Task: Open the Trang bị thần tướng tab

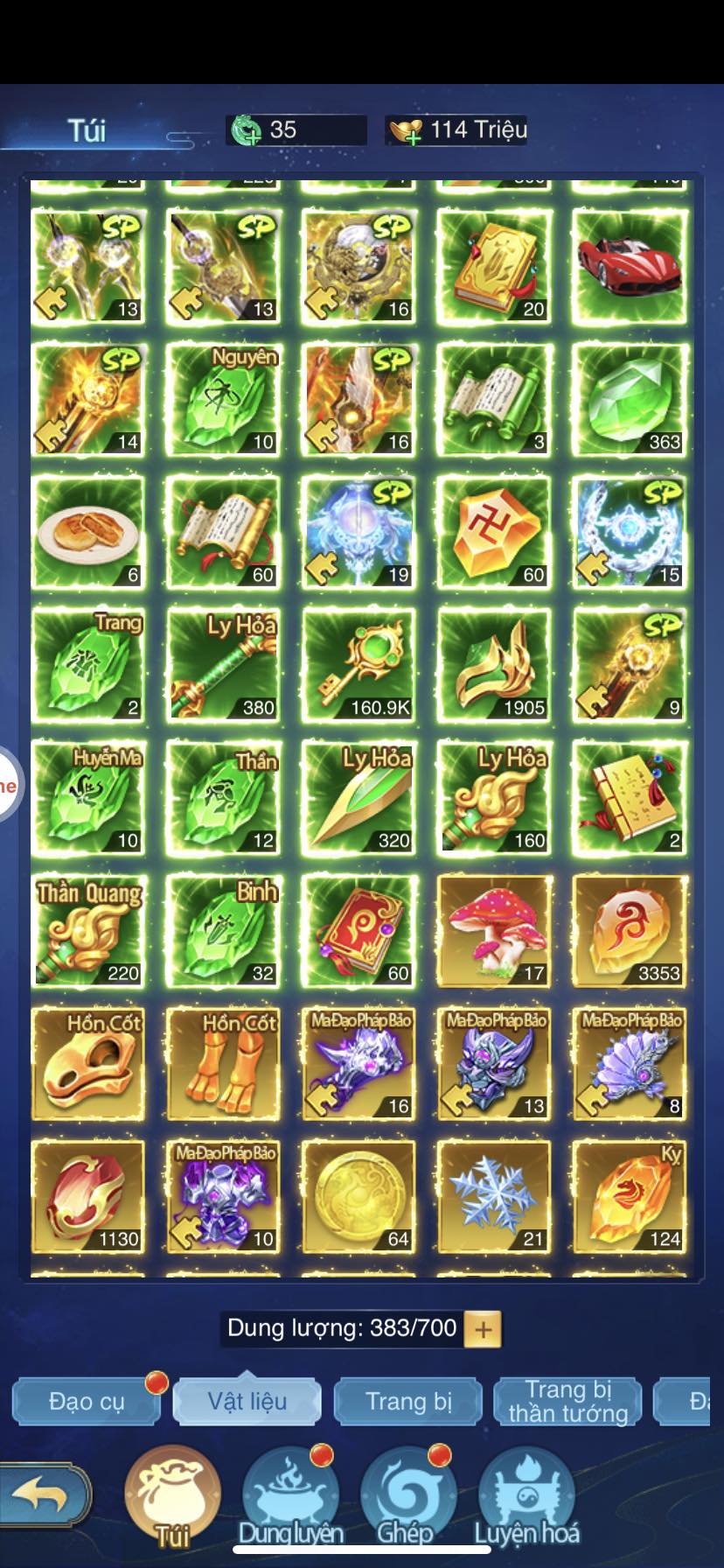Action: pos(568,1401)
